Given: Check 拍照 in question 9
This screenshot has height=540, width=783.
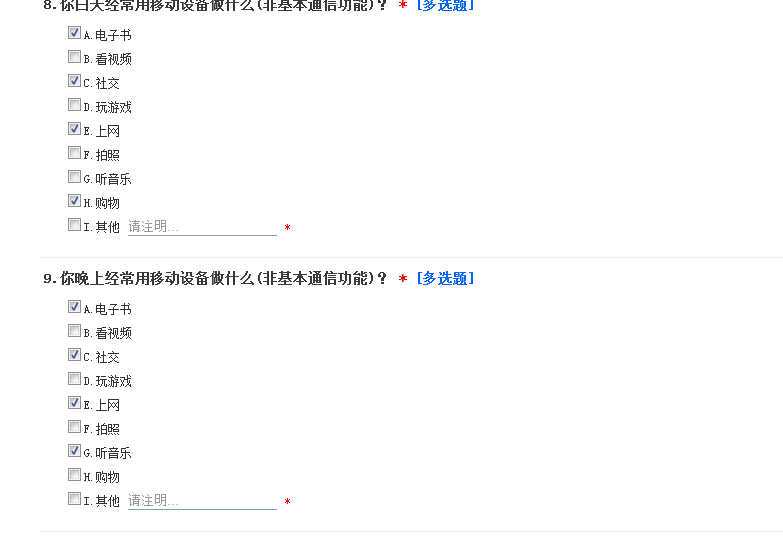Looking at the screenshot, I should (74, 427).
